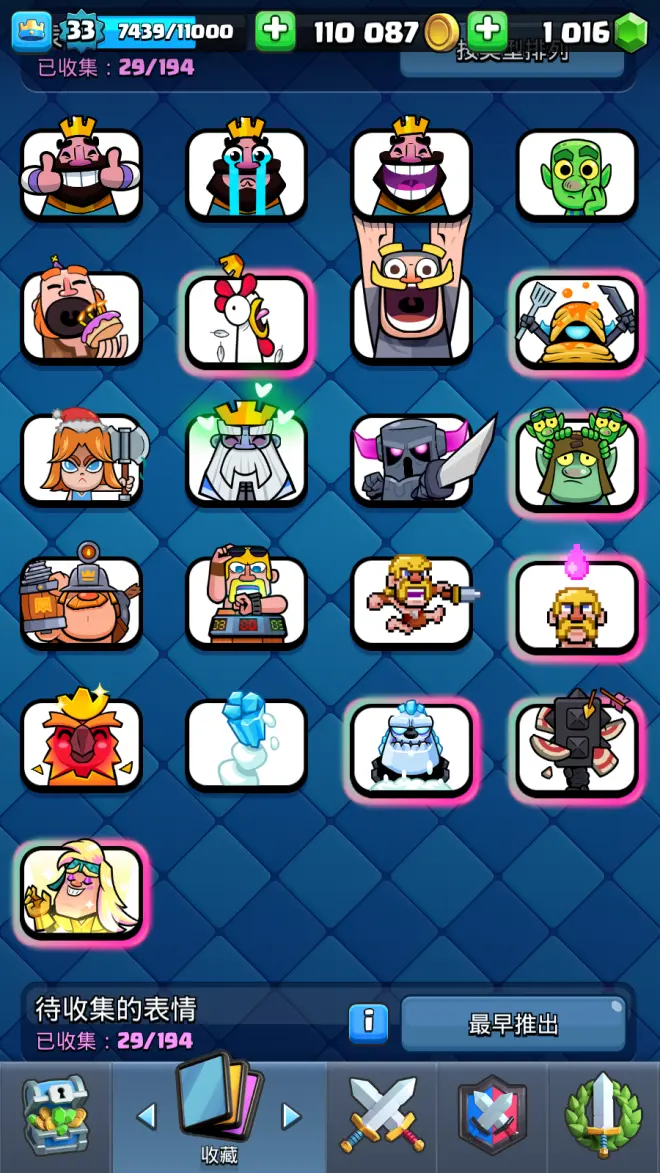Select the red phoenix emote

tap(82, 744)
